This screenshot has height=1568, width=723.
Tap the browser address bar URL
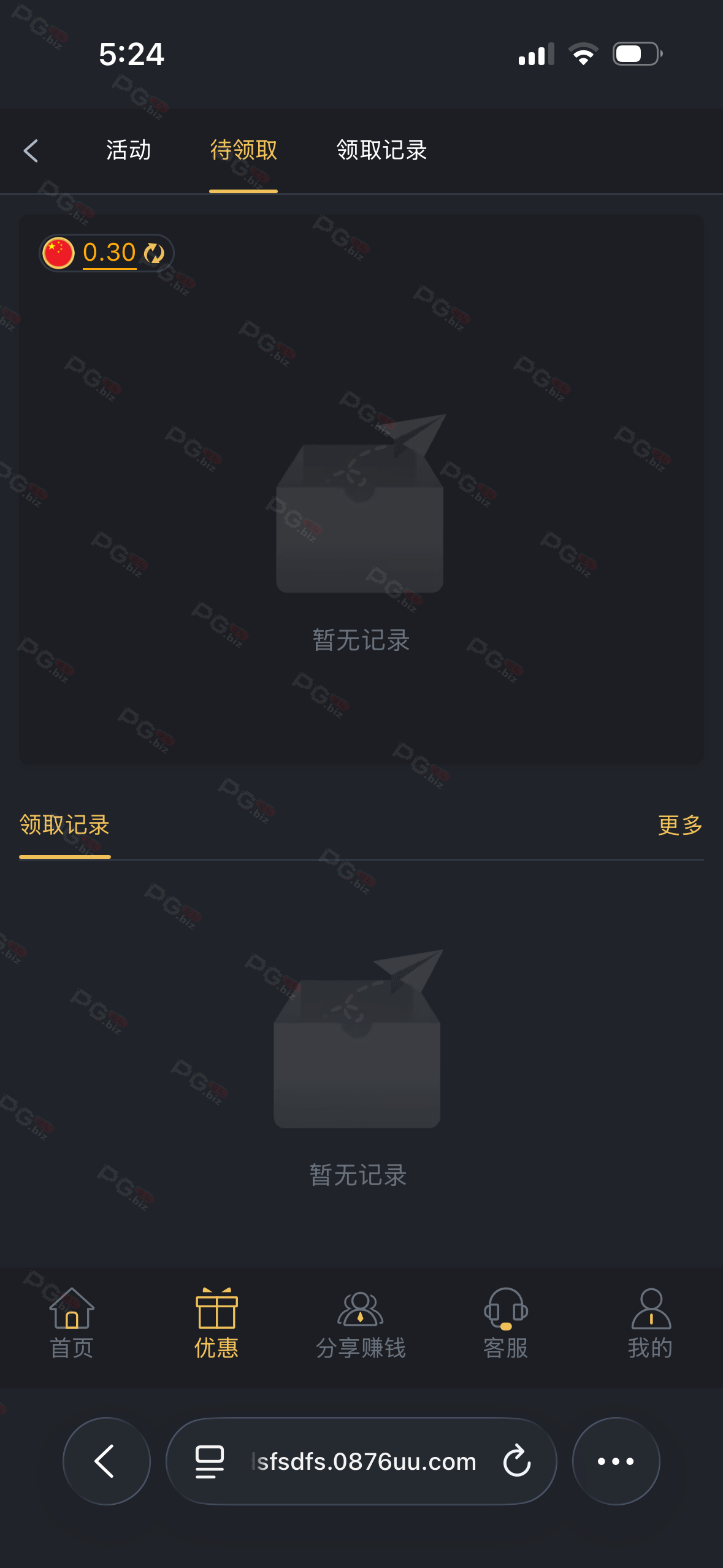364,1461
